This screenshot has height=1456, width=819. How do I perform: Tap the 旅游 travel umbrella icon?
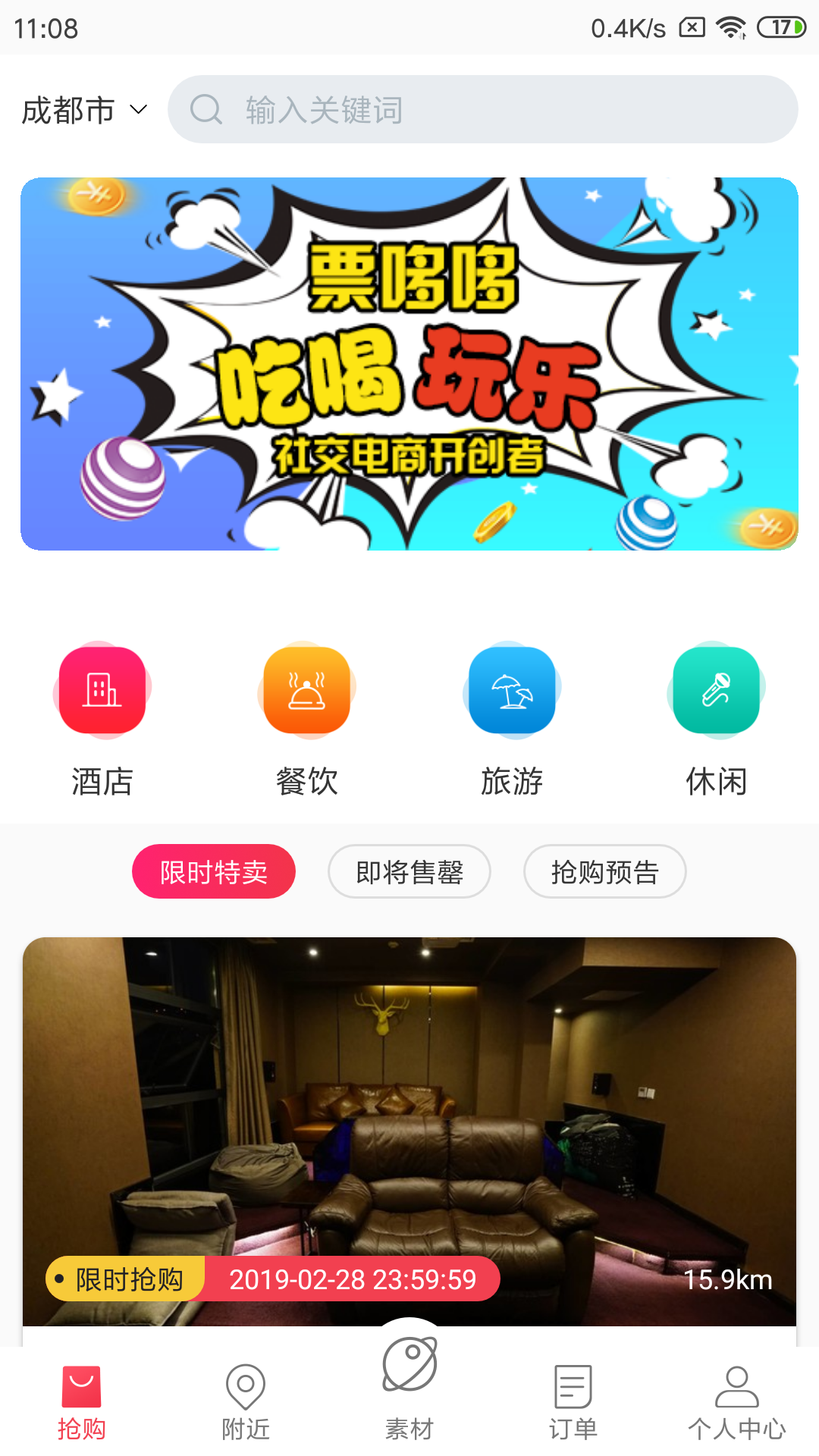[x=511, y=689]
